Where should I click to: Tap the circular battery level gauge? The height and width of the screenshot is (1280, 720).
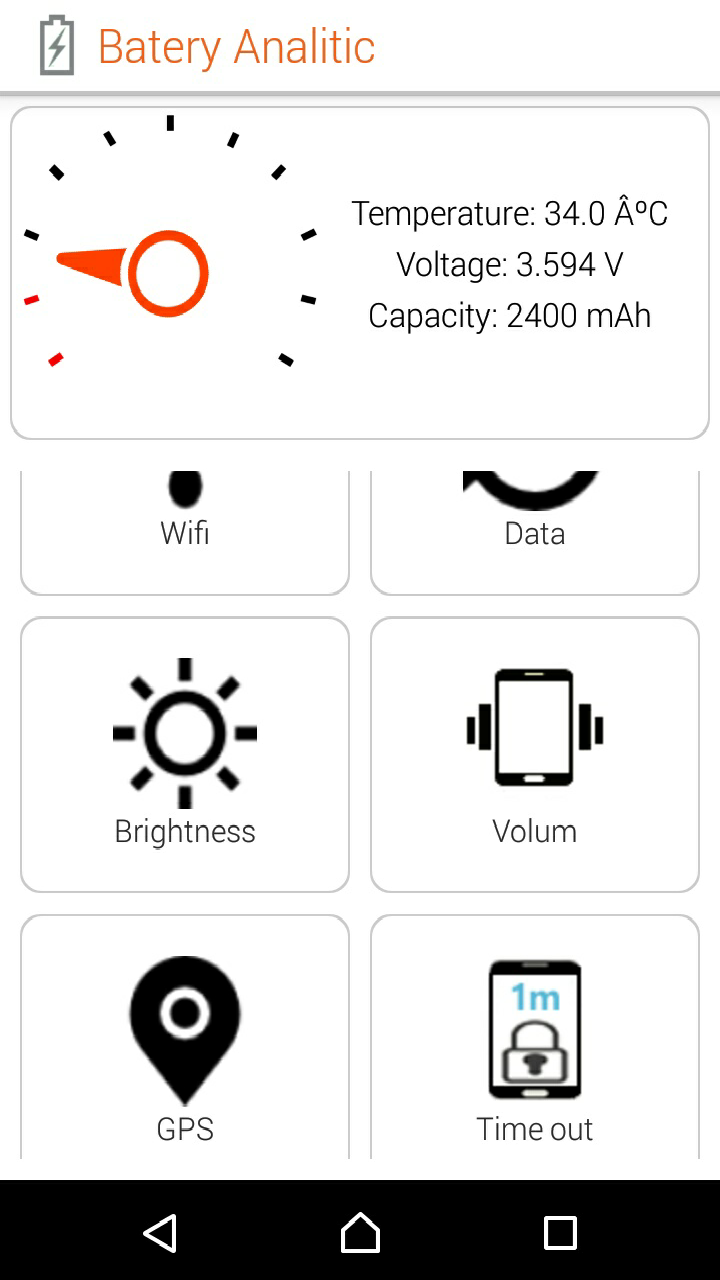(x=168, y=273)
